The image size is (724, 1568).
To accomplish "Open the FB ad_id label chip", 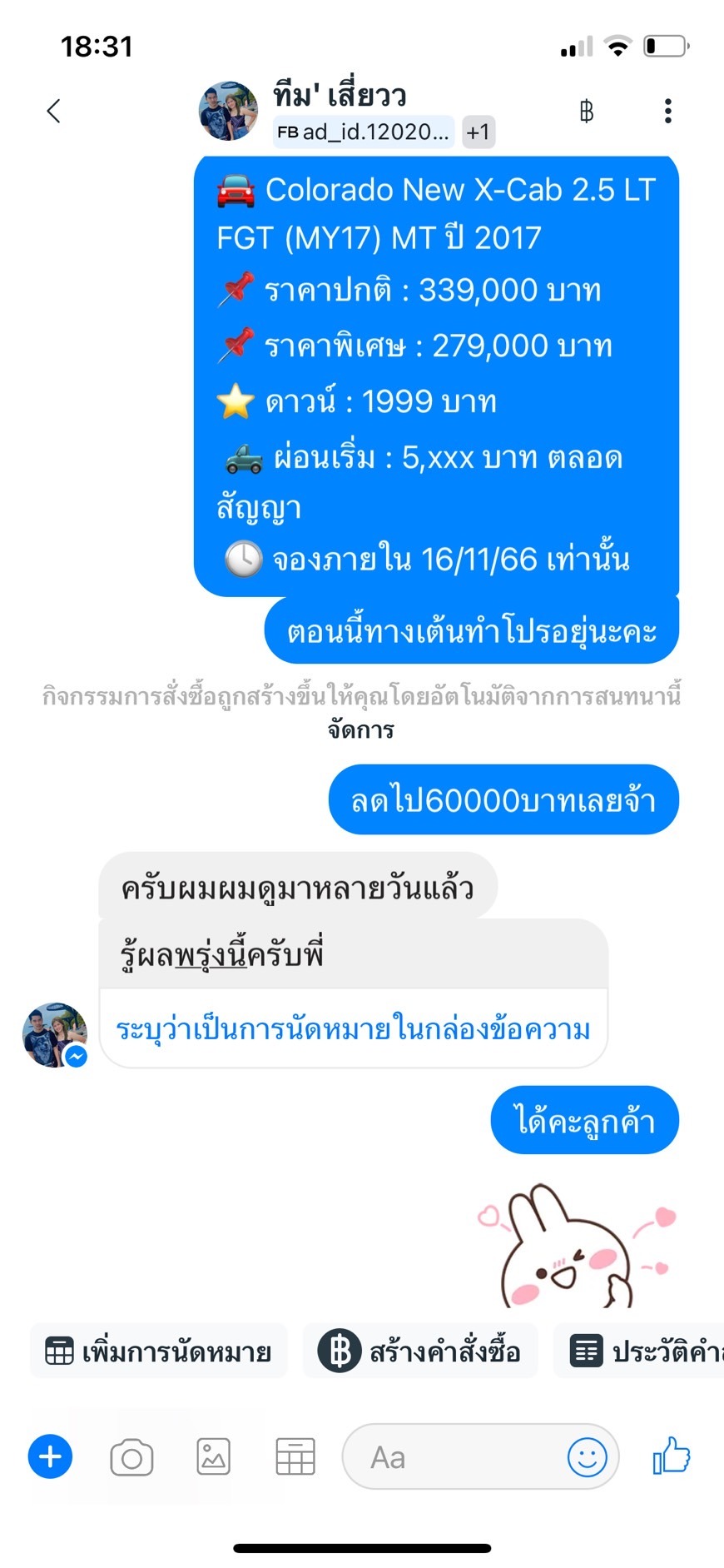I will 363,132.
